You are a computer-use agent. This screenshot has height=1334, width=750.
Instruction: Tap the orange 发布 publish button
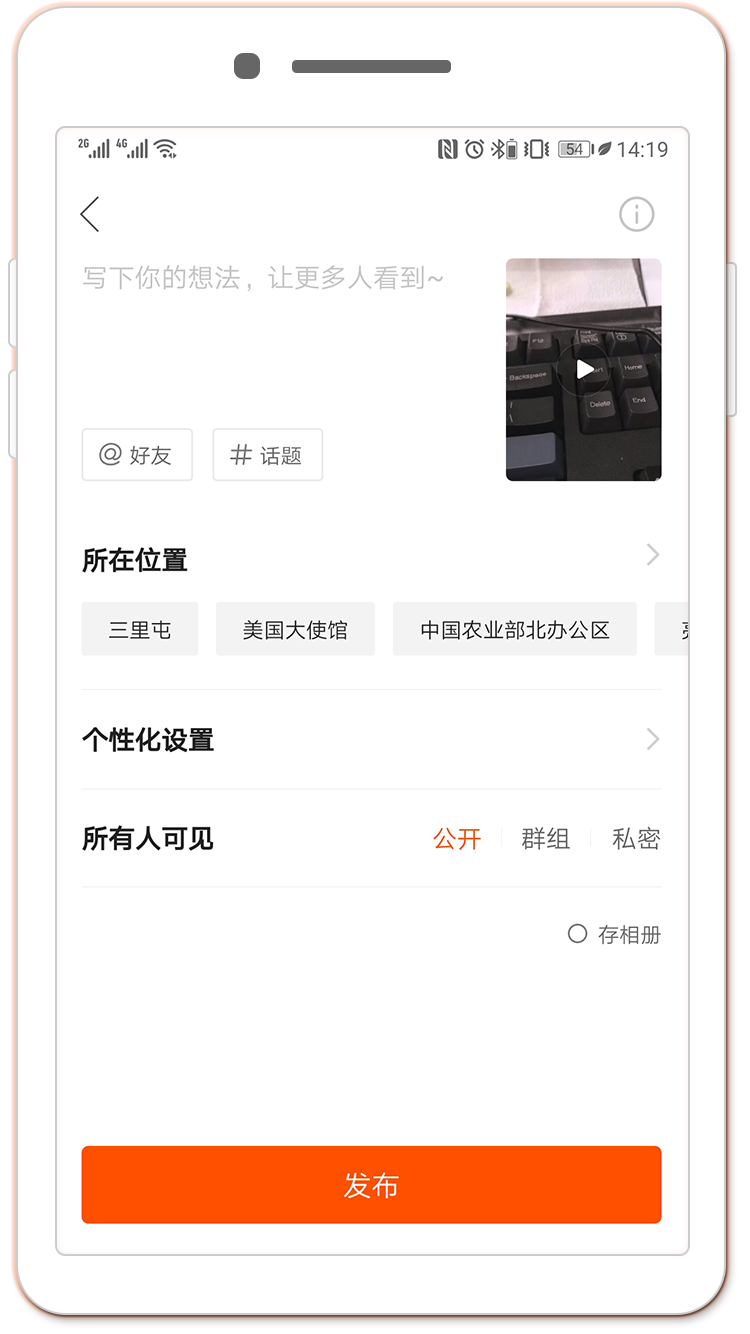(371, 1185)
